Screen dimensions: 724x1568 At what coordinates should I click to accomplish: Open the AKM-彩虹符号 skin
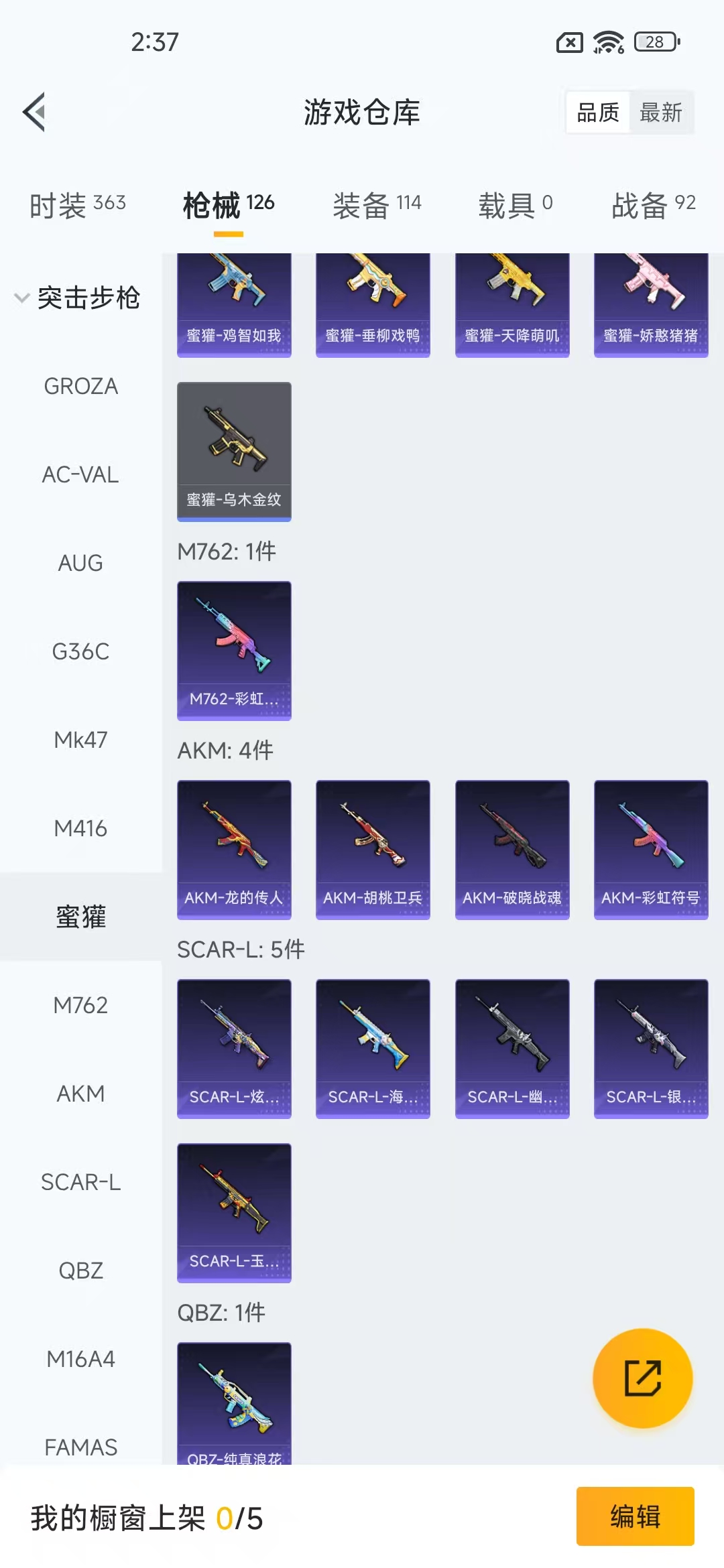point(651,849)
